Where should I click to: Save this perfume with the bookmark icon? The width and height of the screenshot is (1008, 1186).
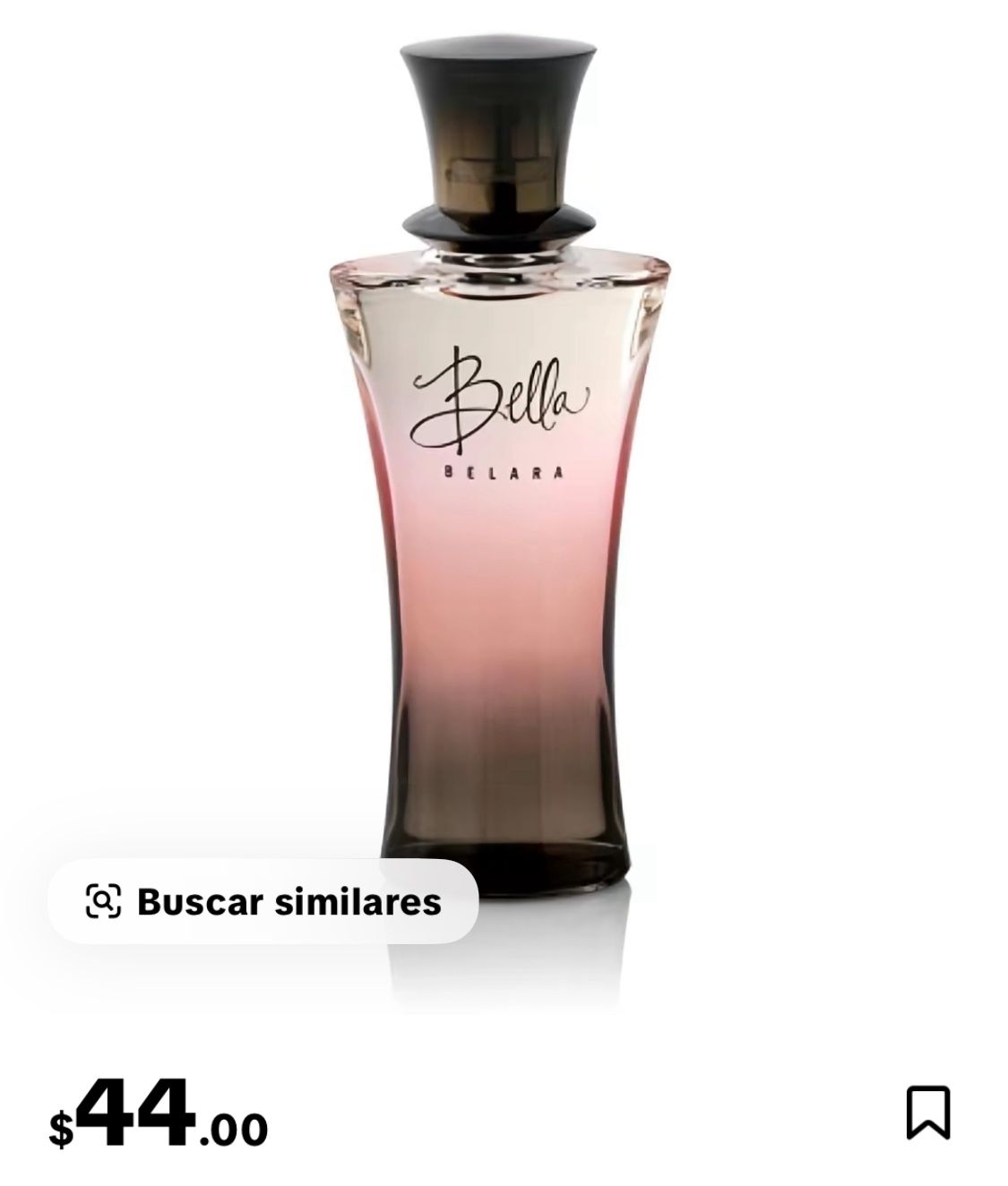[x=927, y=1113]
